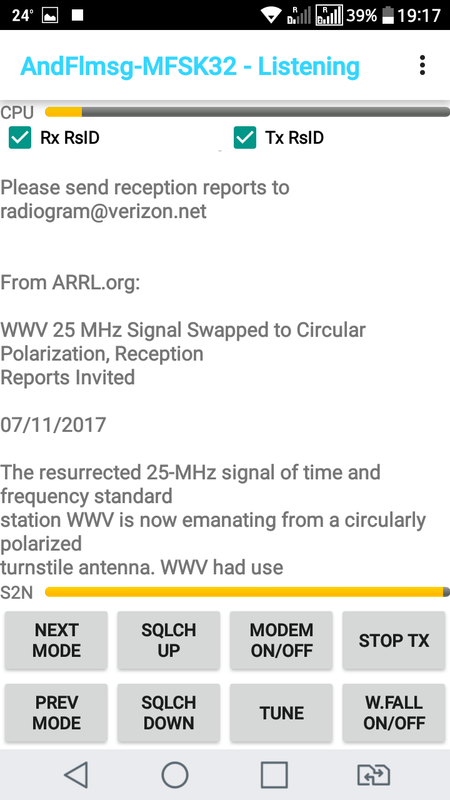The height and width of the screenshot is (800, 450).
Task: Uncheck the Tx RsID checkbox
Action: tap(245, 138)
